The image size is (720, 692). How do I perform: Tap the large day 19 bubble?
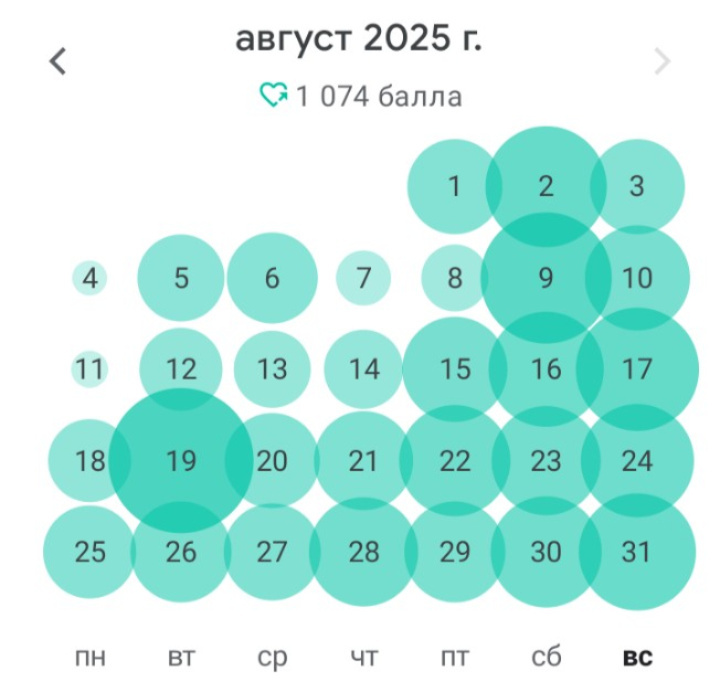coord(181,461)
